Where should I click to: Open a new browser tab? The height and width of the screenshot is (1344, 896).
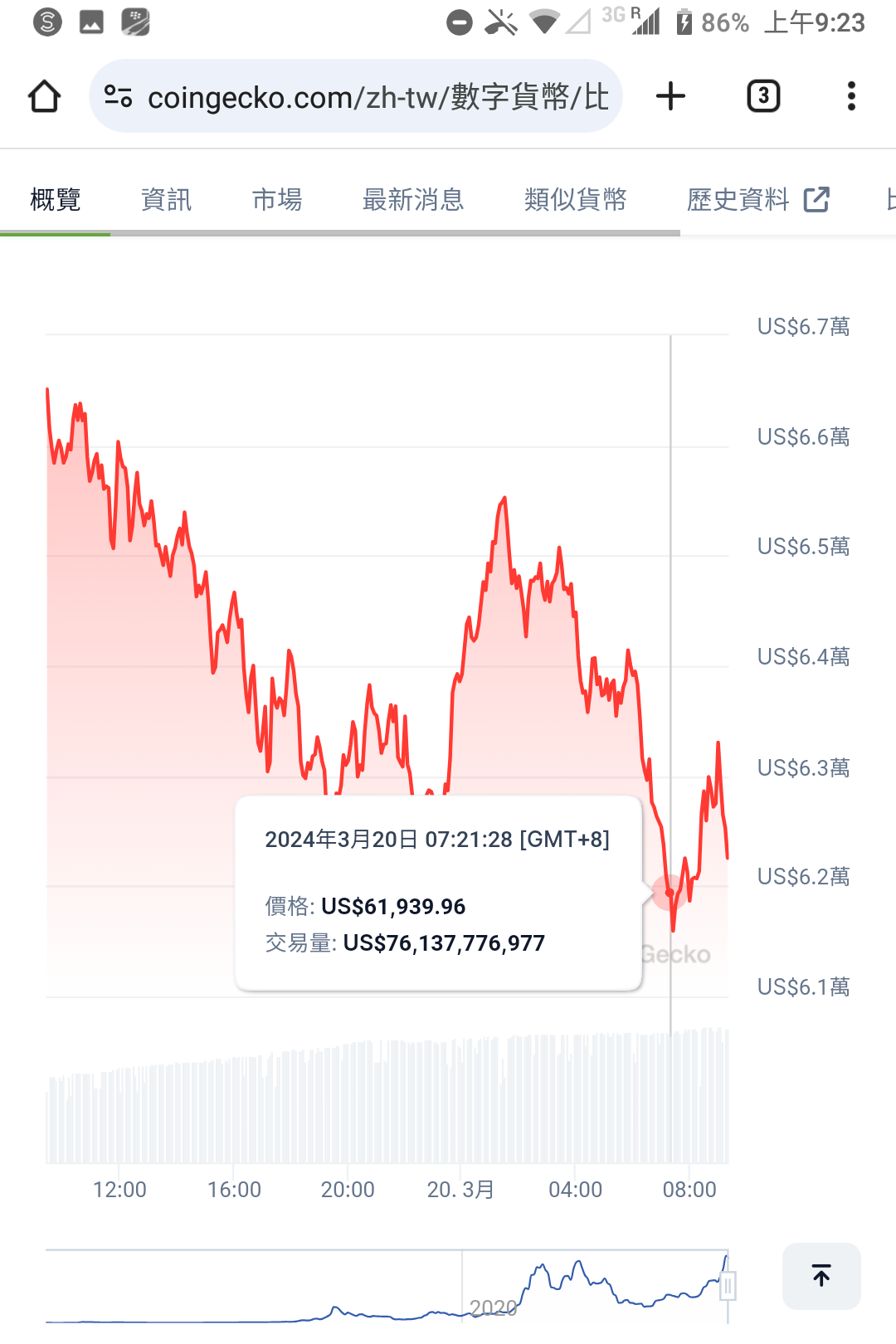670,96
